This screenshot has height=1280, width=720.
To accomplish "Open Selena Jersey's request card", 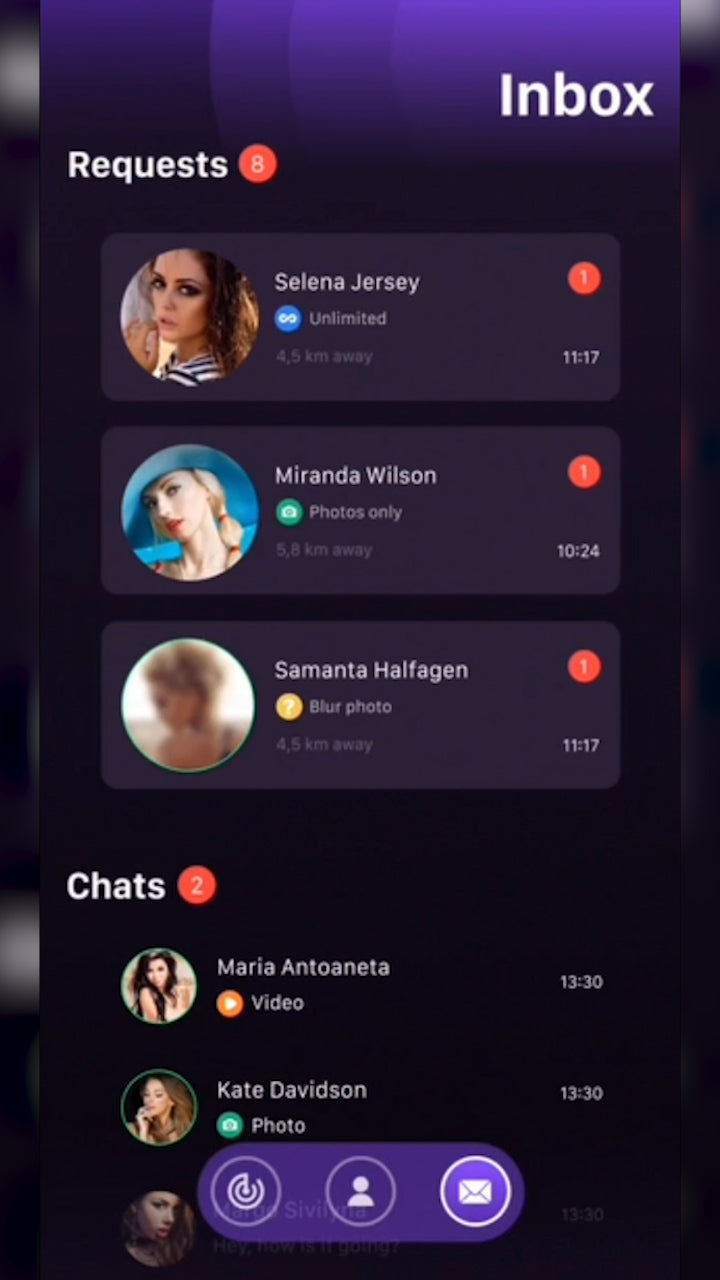I will 360,317.
